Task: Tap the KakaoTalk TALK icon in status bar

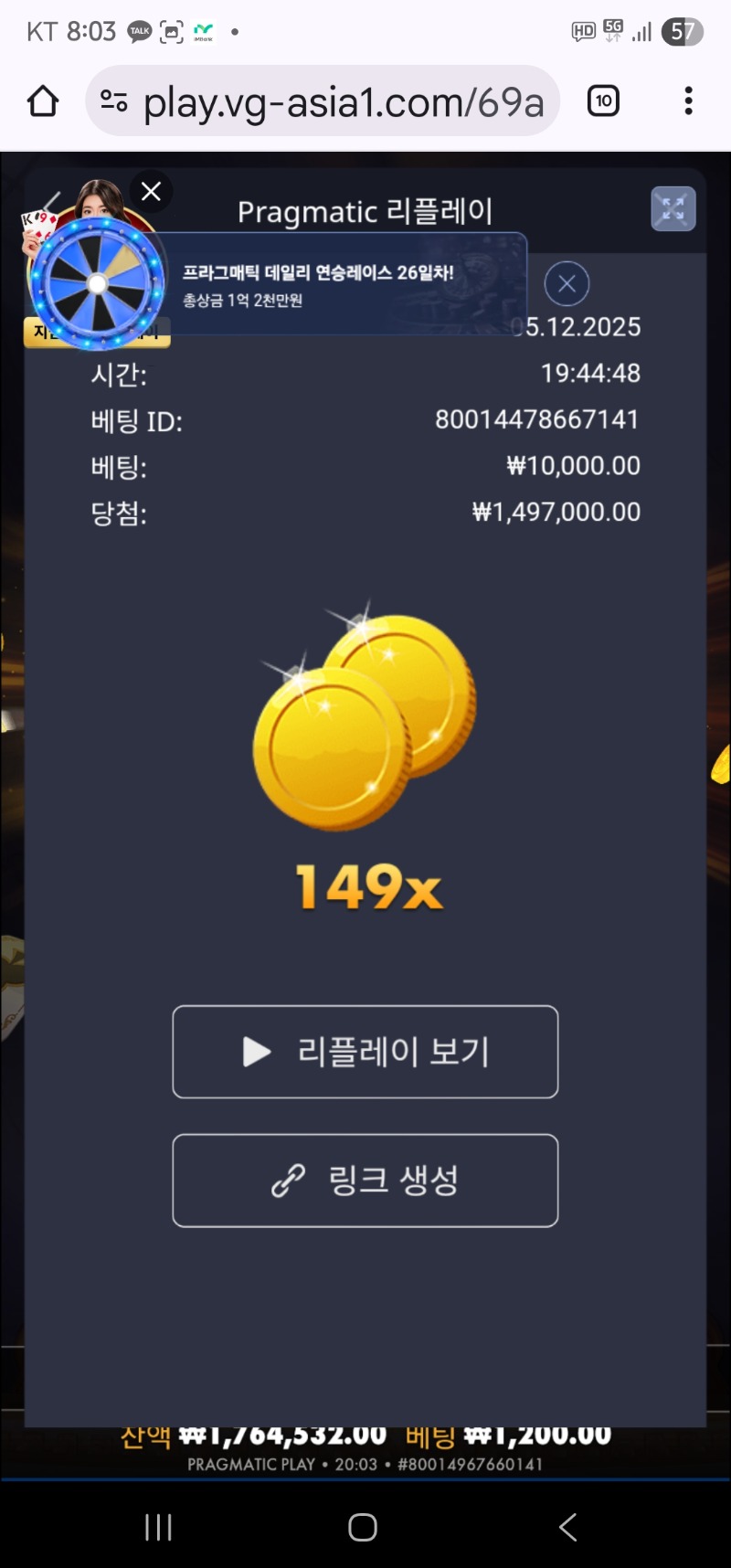Action: [139, 30]
